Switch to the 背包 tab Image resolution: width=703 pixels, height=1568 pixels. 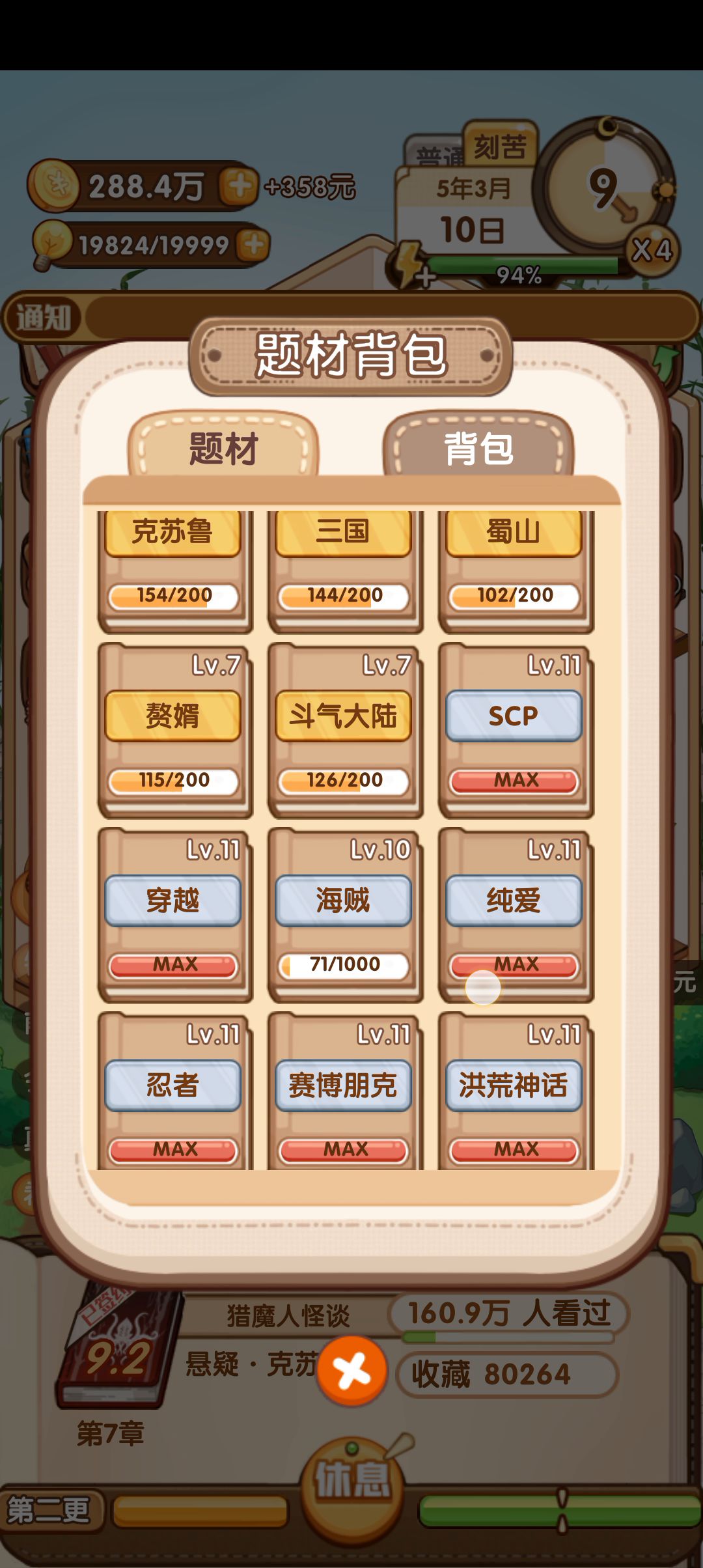click(478, 448)
